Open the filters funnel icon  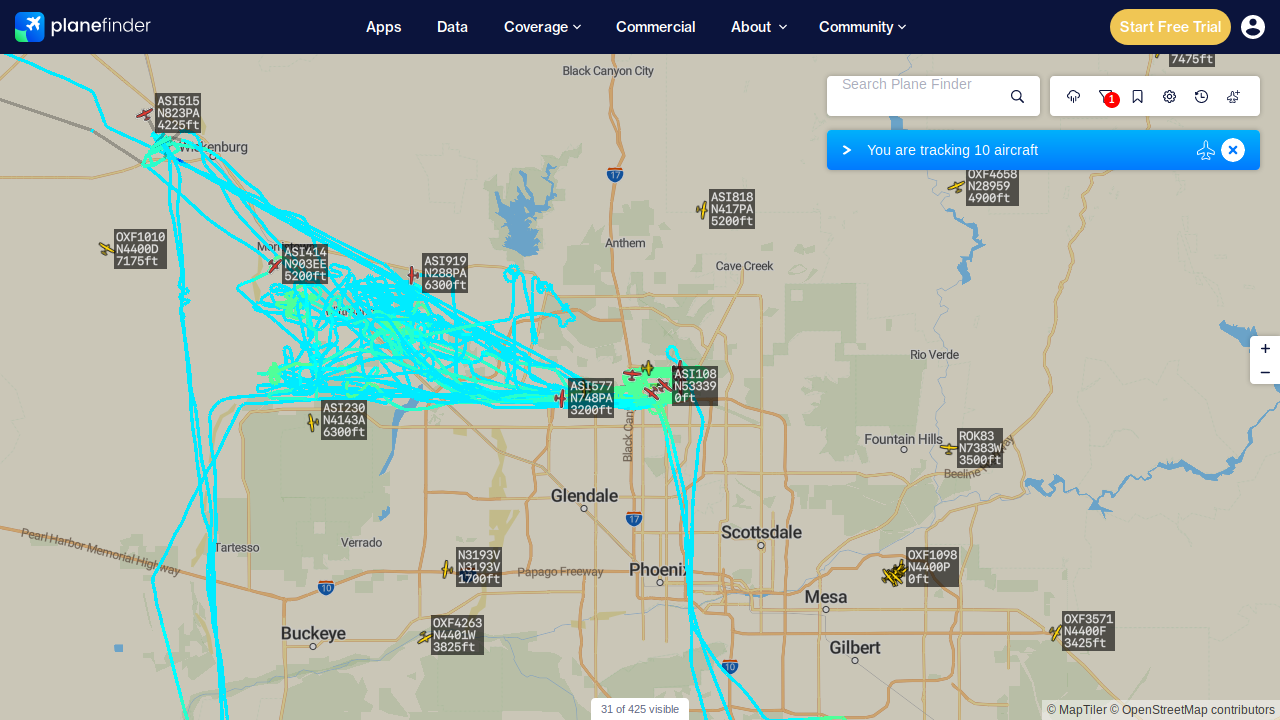(1106, 96)
